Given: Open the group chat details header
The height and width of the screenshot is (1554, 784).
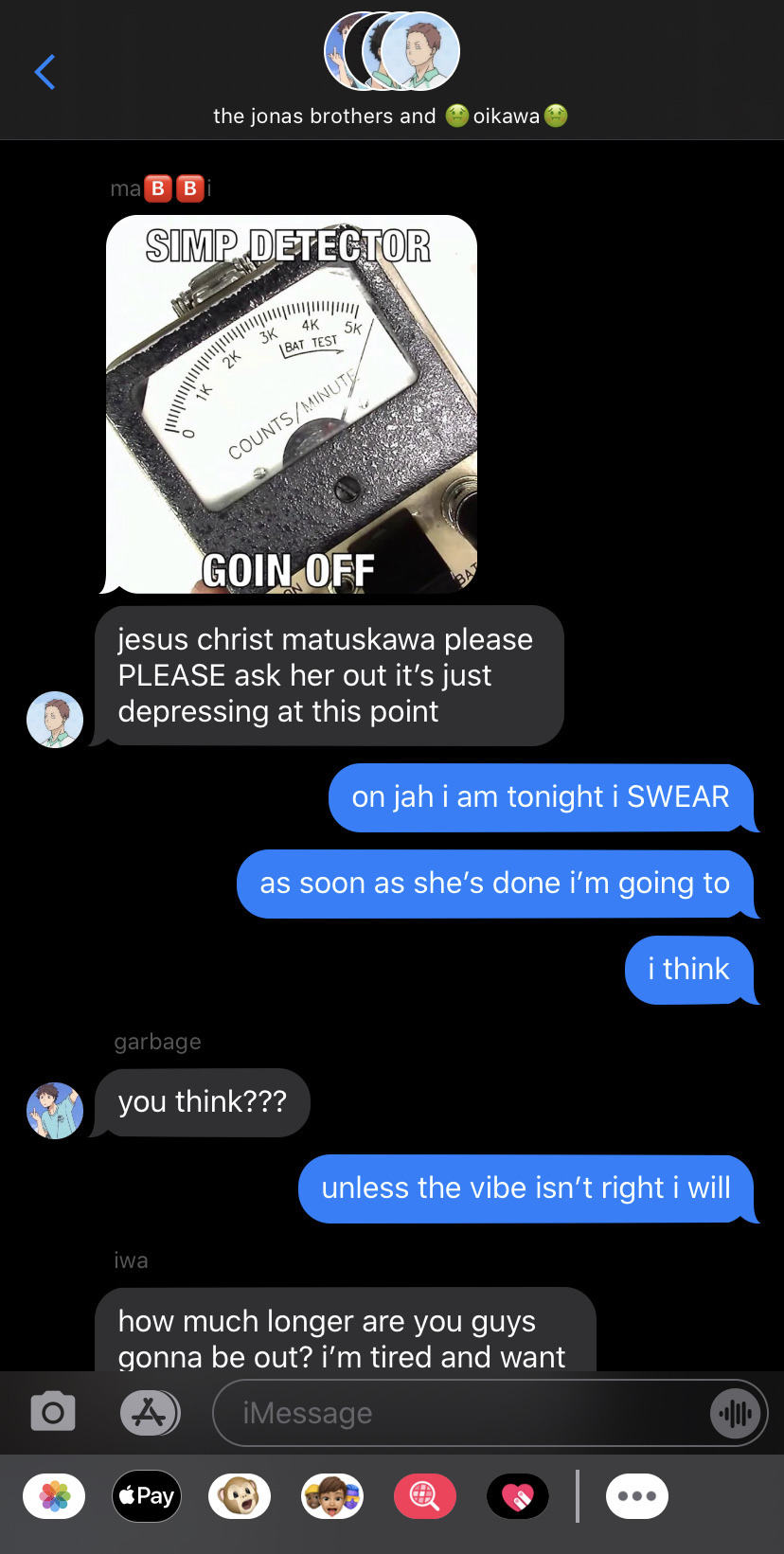Looking at the screenshot, I should pos(391,71).
